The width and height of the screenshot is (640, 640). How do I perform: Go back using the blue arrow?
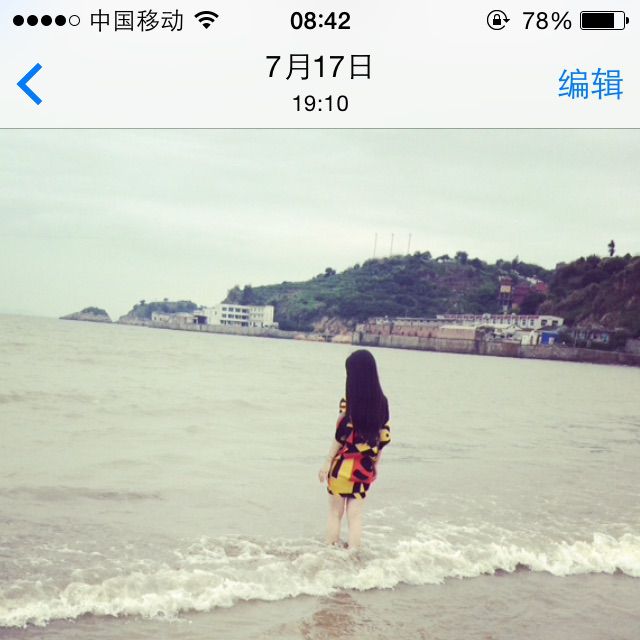(30, 84)
